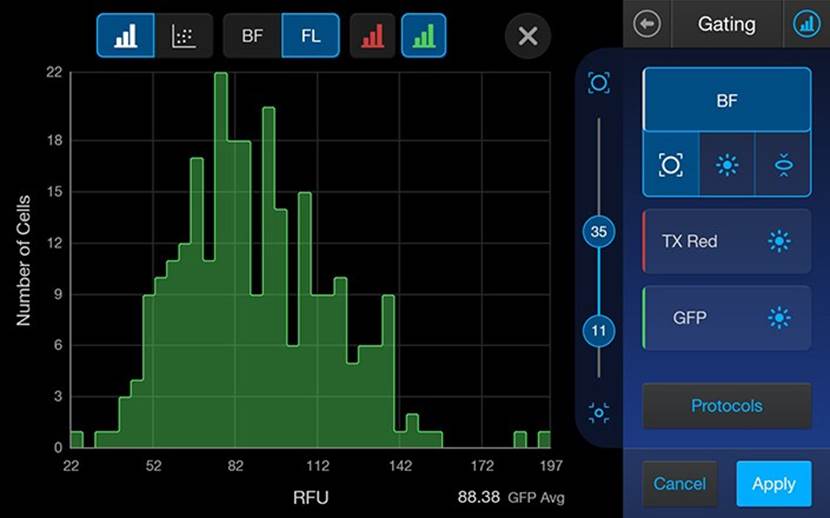Apply the gating settings

point(773,483)
